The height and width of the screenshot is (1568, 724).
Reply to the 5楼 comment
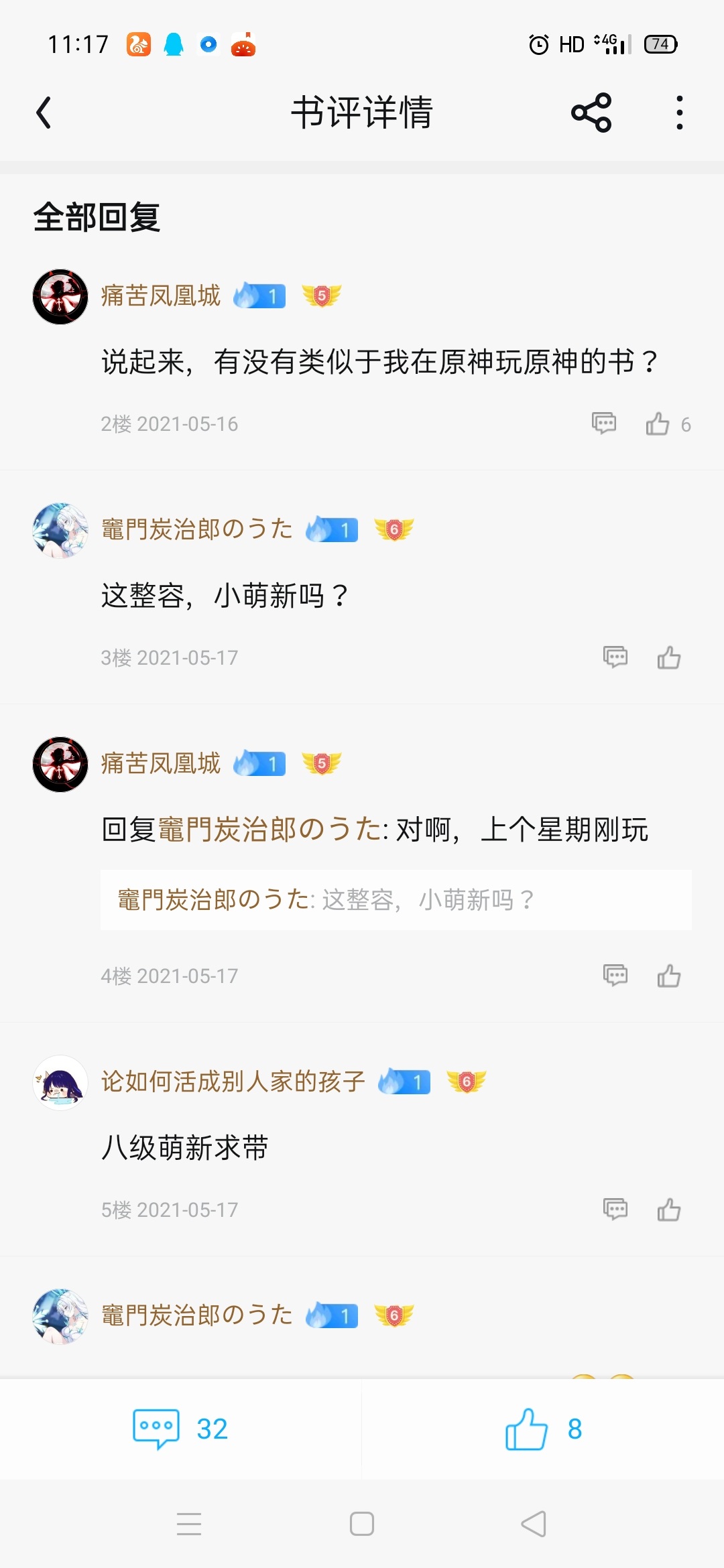pyautogui.click(x=615, y=1210)
